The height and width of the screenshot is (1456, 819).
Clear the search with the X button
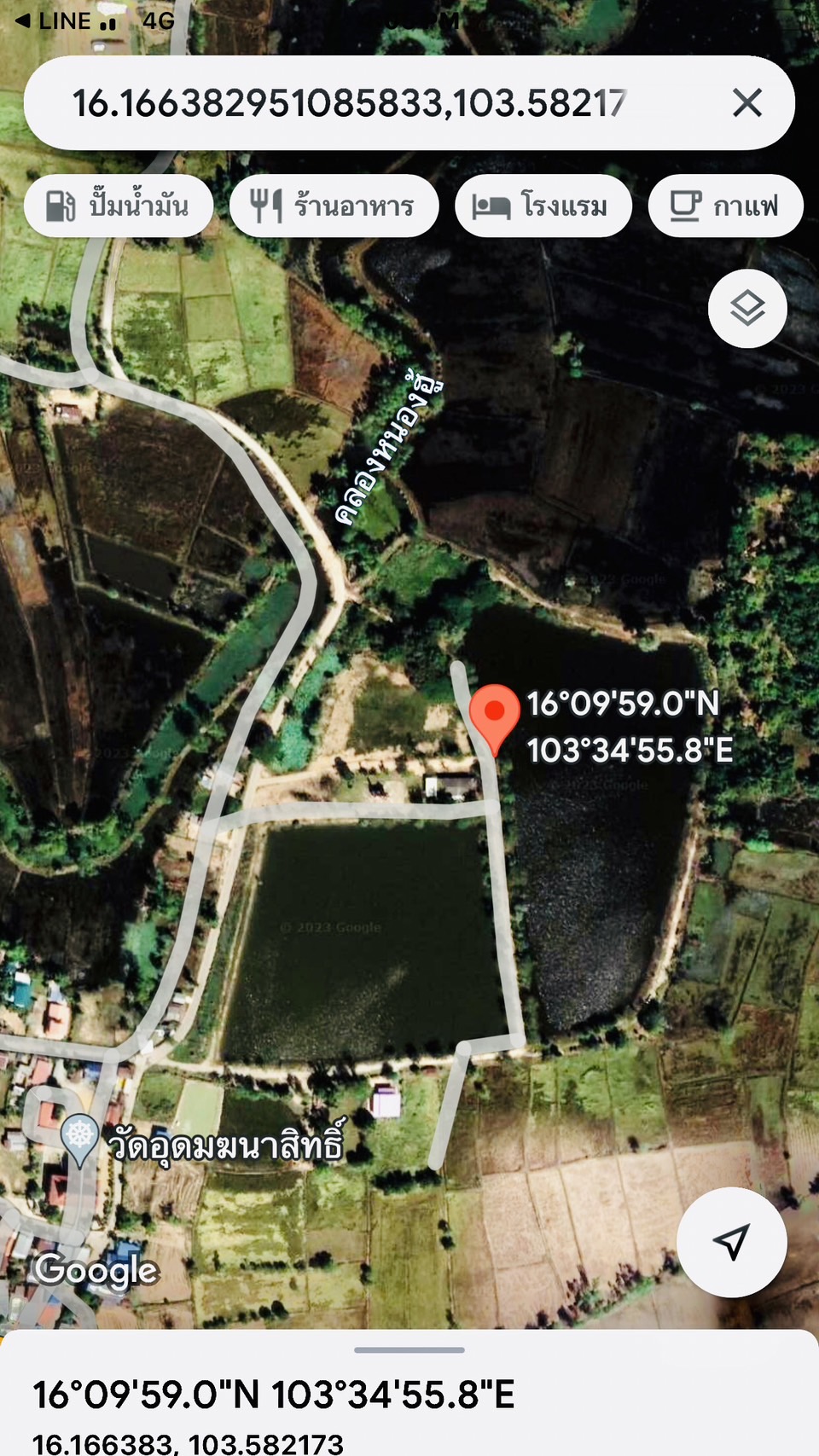click(x=746, y=103)
